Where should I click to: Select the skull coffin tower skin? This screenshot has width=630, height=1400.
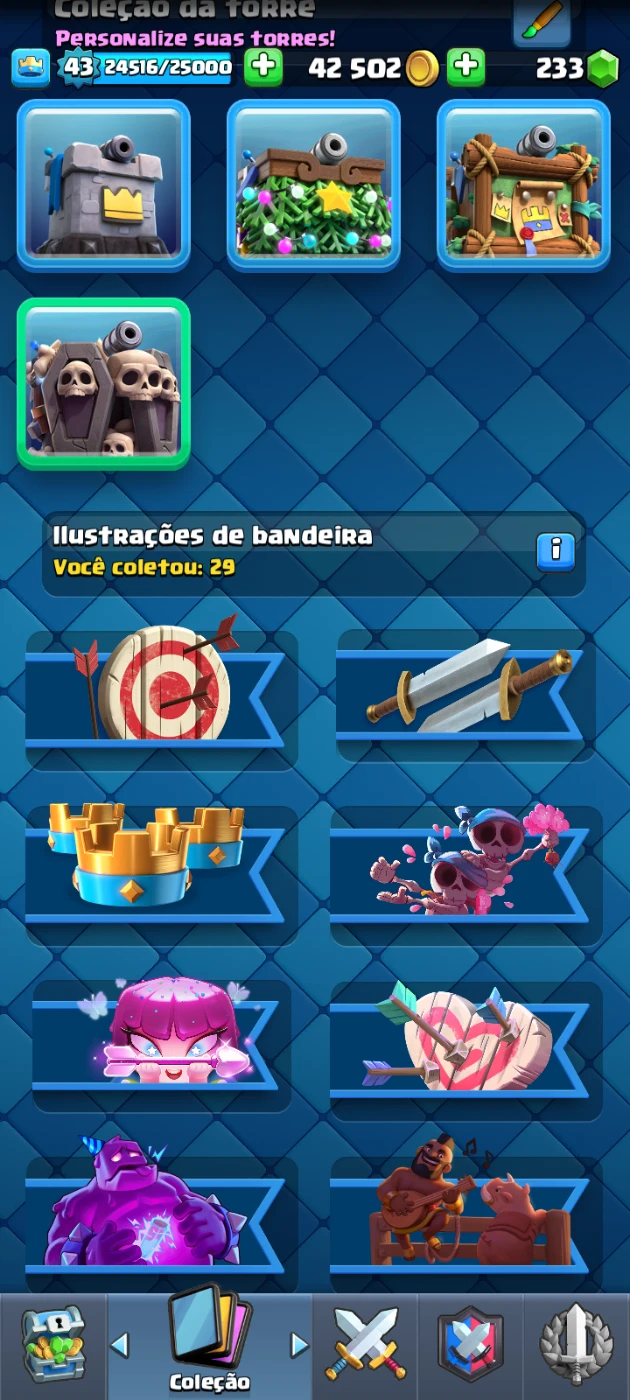(x=104, y=384)
